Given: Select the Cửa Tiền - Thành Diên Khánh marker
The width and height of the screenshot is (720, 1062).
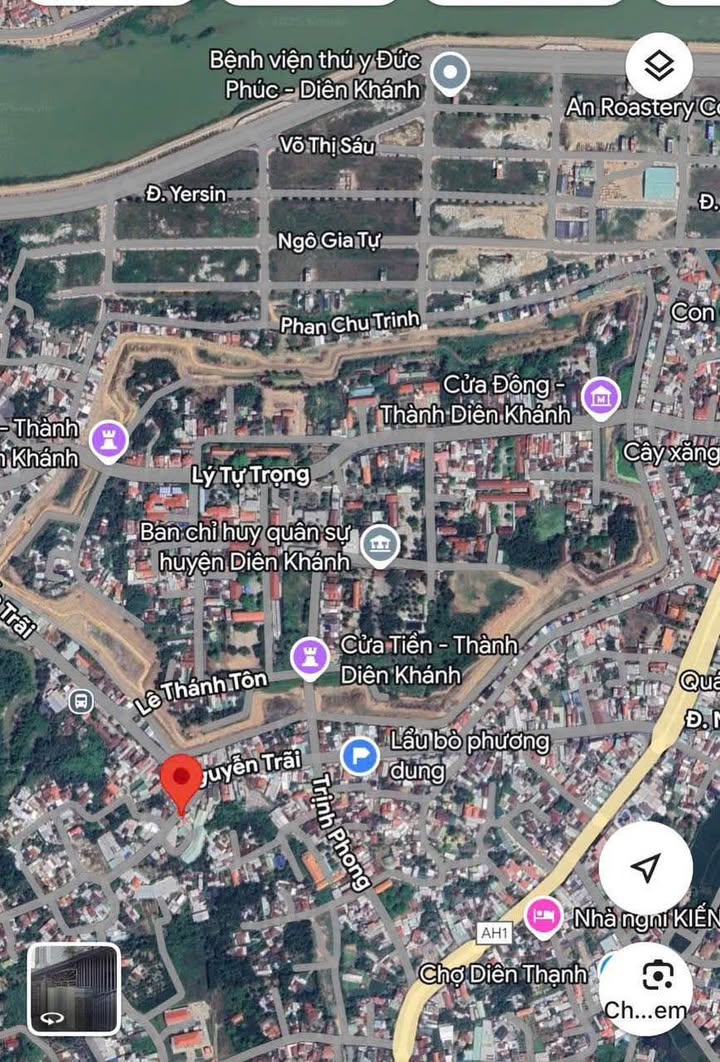Looking at the screenshot, I should tap(310, 658).
